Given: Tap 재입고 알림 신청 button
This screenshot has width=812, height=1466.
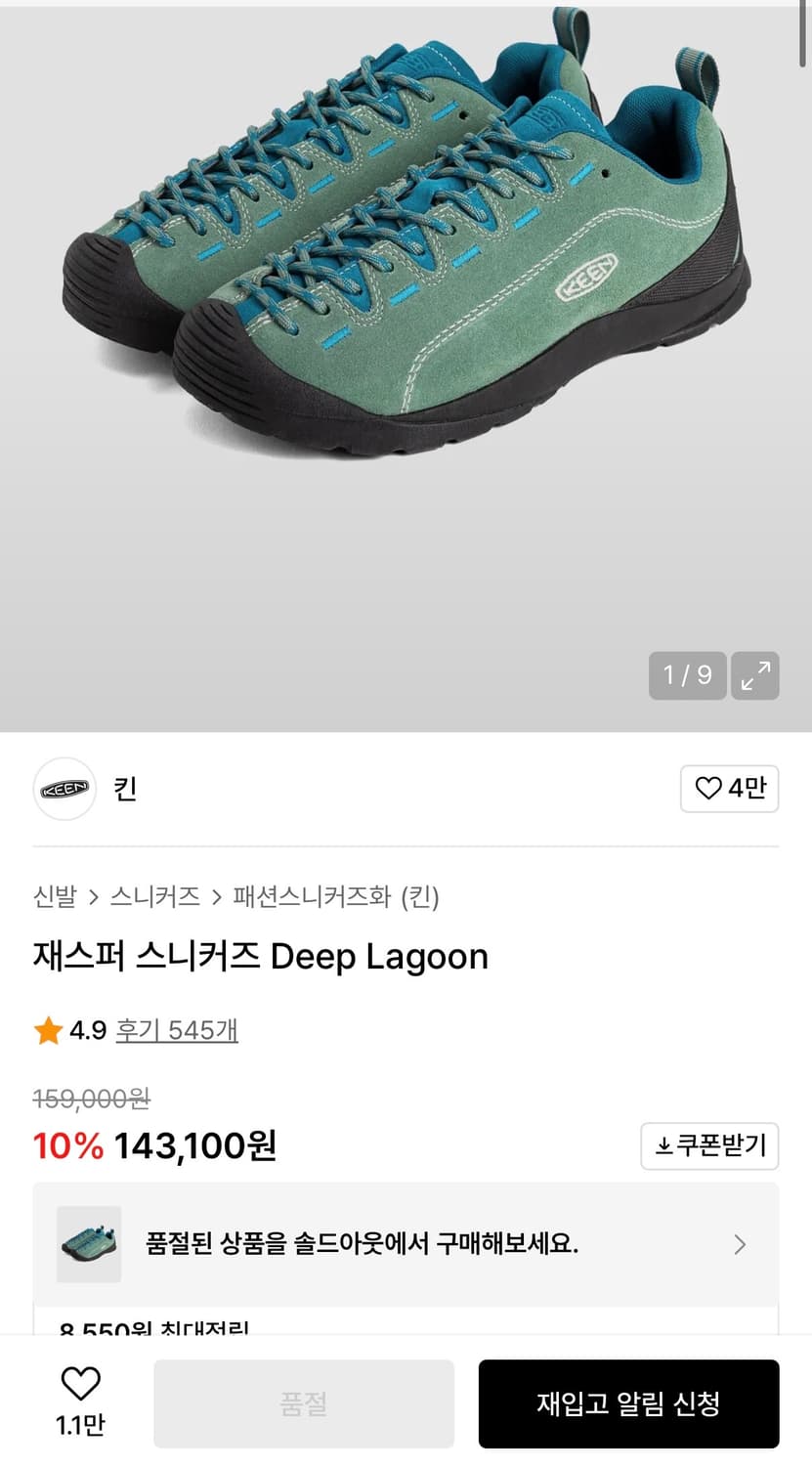Looking at the screenshot, I should [628, 1403].
